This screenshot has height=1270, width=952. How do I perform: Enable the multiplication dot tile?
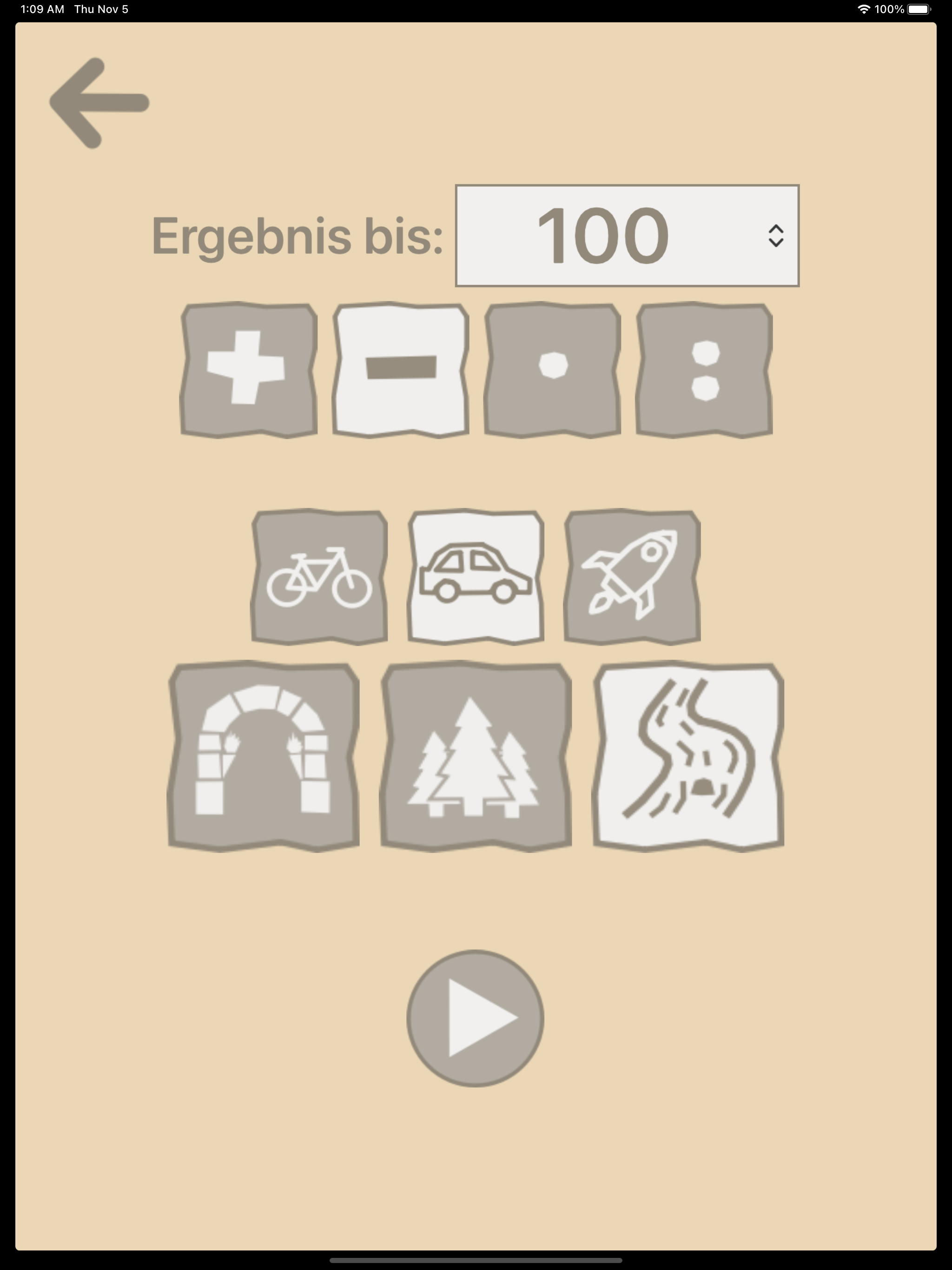(x=552, y=369)
